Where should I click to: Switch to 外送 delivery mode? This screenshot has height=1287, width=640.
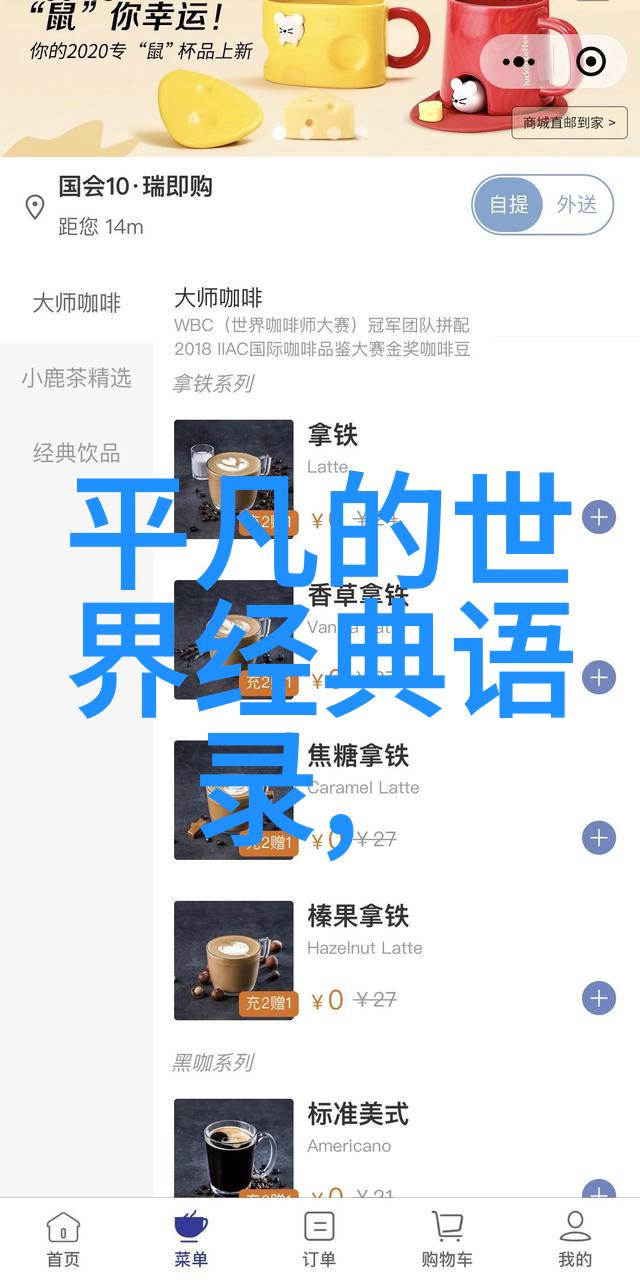click(x=577, y=205)
